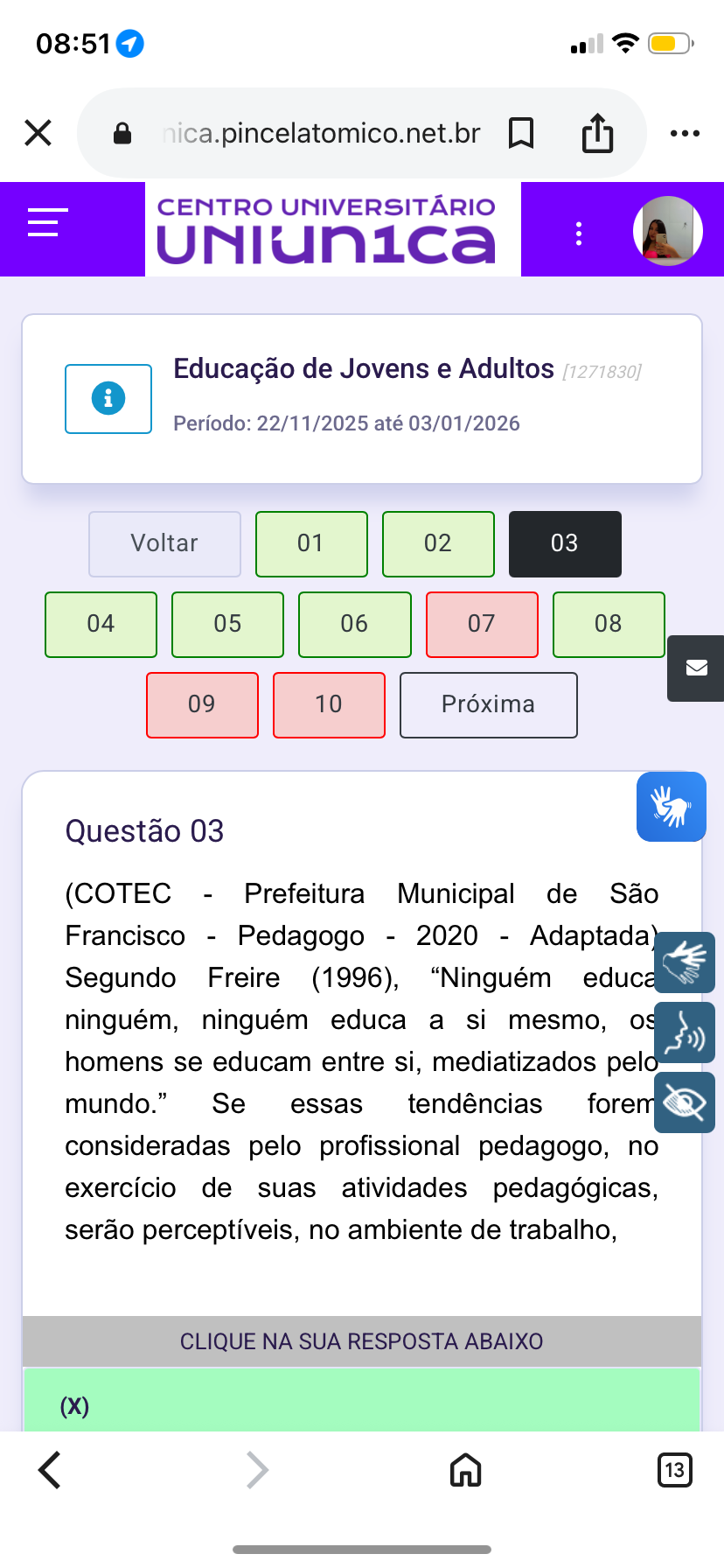Open the profile avatar
This screenshot has height=1568, width=724.
(667, 230)
